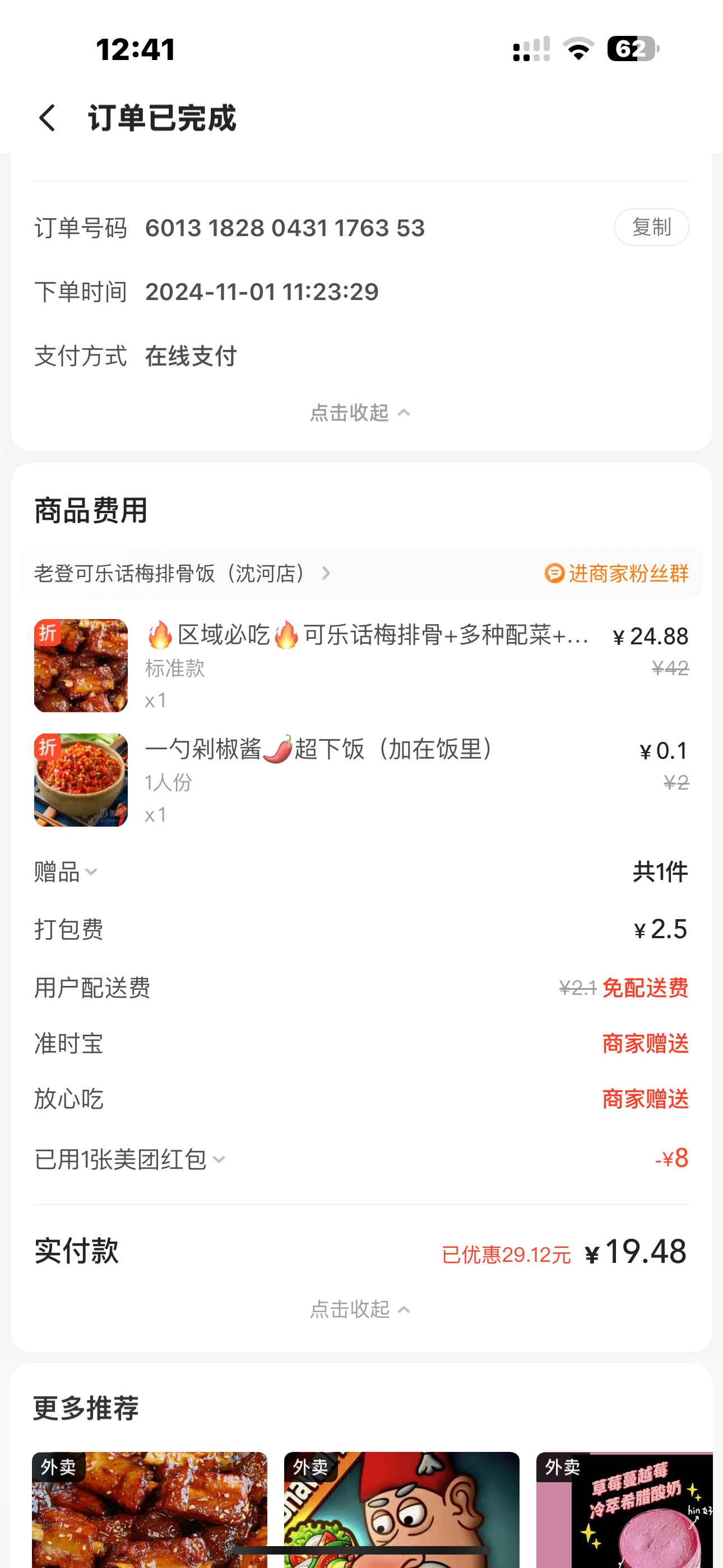Image resolution: width=723 pixels, height=1568 pixels.
Task: Expand the 已用1张美团红包 coupon details
Action: [x=130, y=1159]
